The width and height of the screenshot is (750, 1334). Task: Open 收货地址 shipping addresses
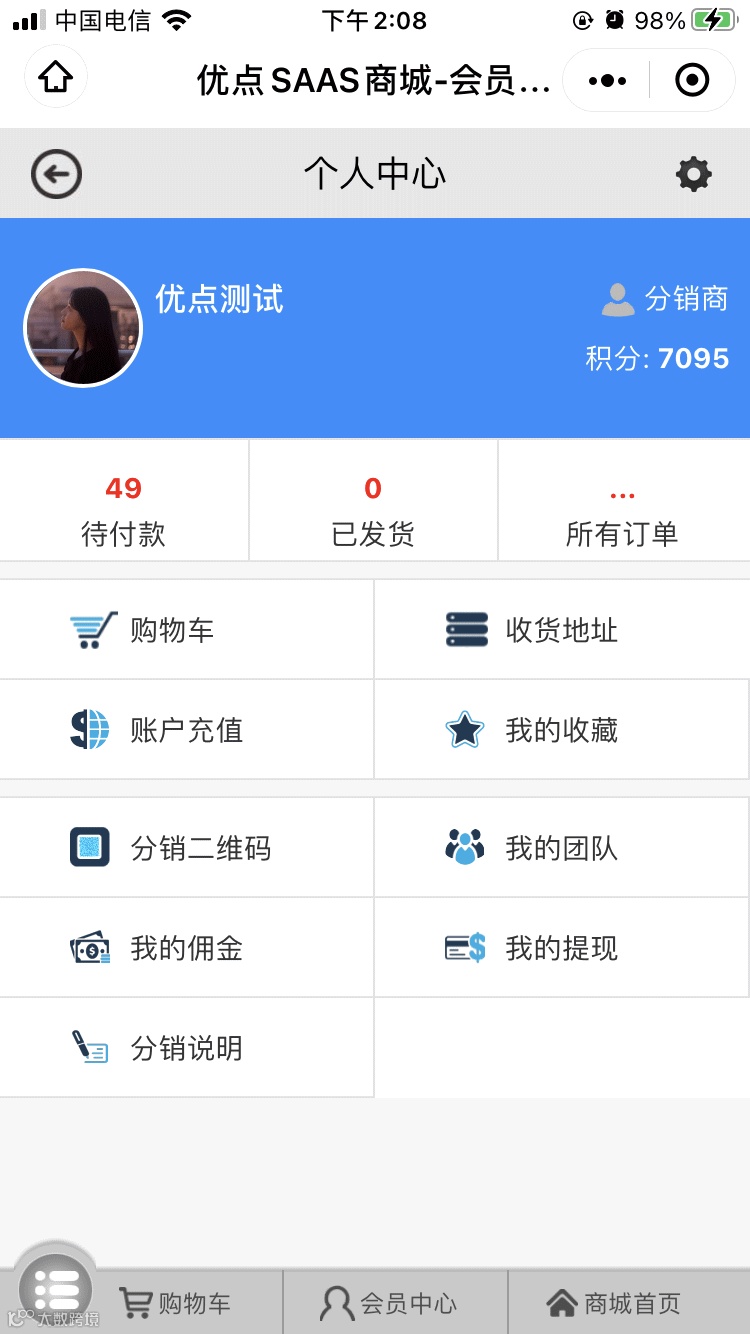tap(561, 630)
